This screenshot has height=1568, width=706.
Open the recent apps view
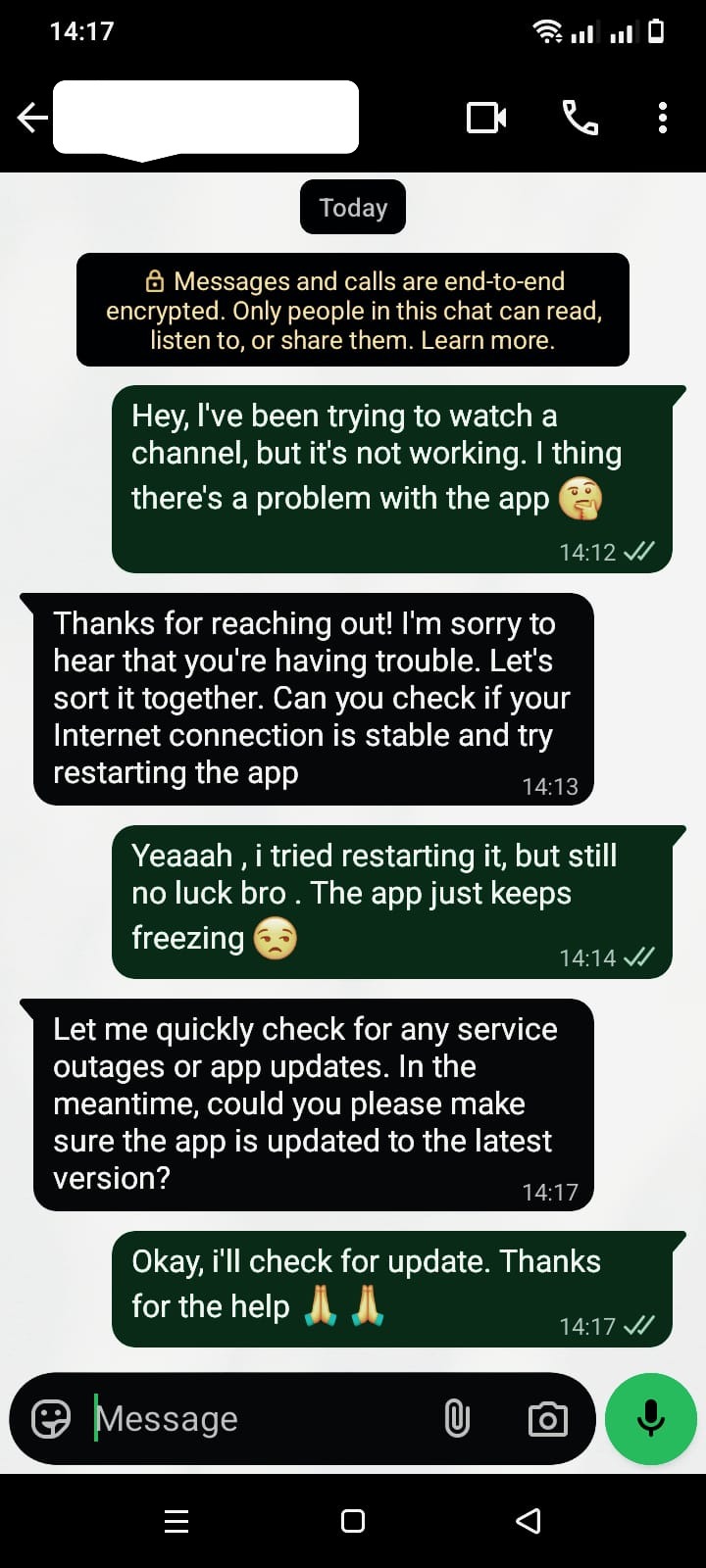pos(176,1520)
